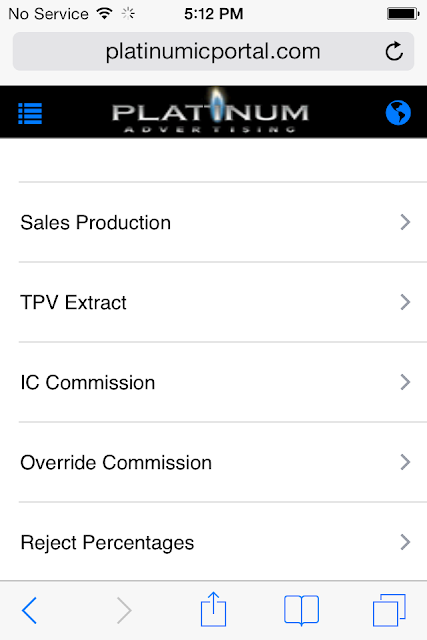
Task: Open the blue list menu icon
Action: 30,113
